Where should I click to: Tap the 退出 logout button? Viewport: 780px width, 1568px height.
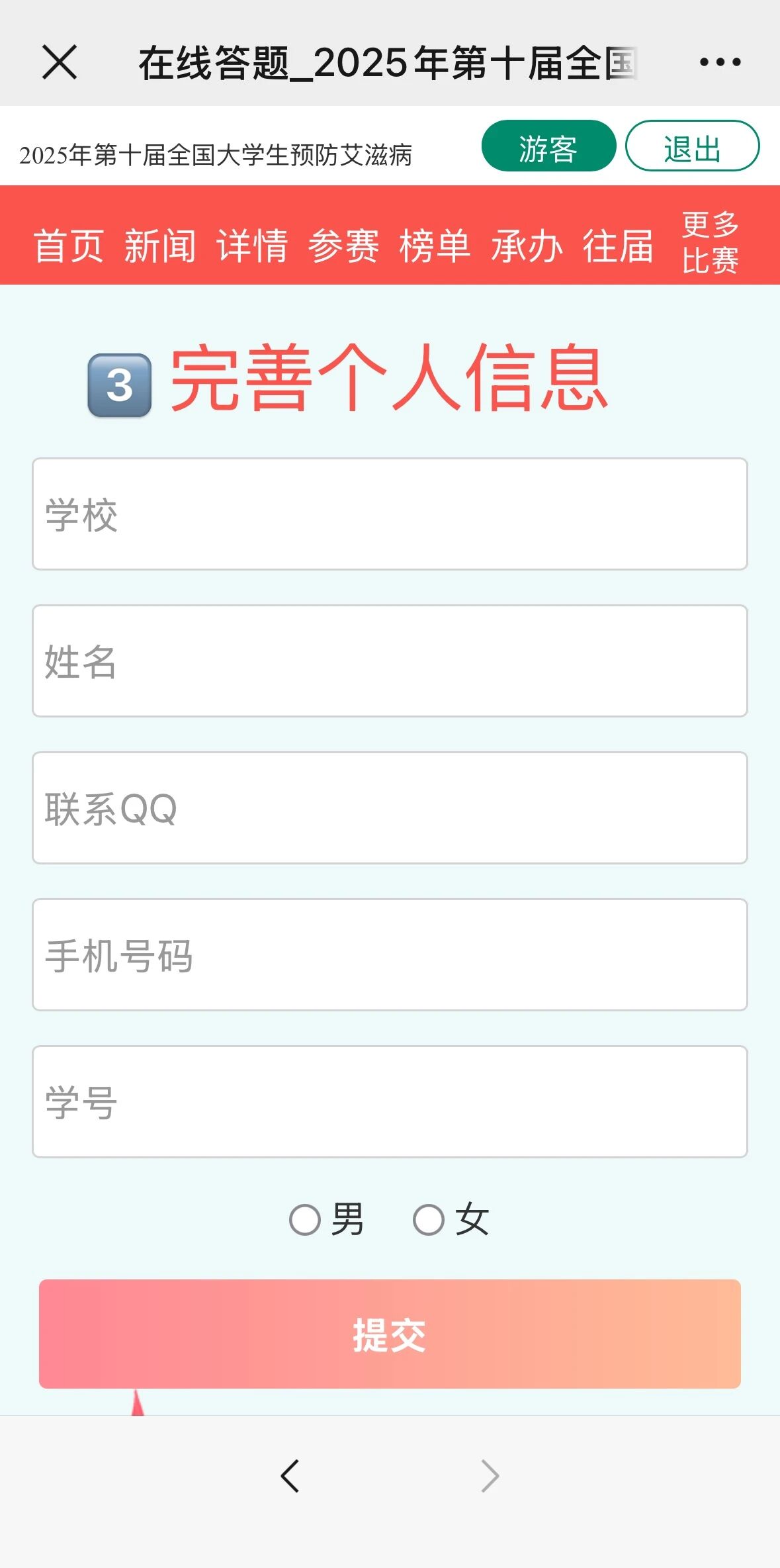(x=692, y=146)
